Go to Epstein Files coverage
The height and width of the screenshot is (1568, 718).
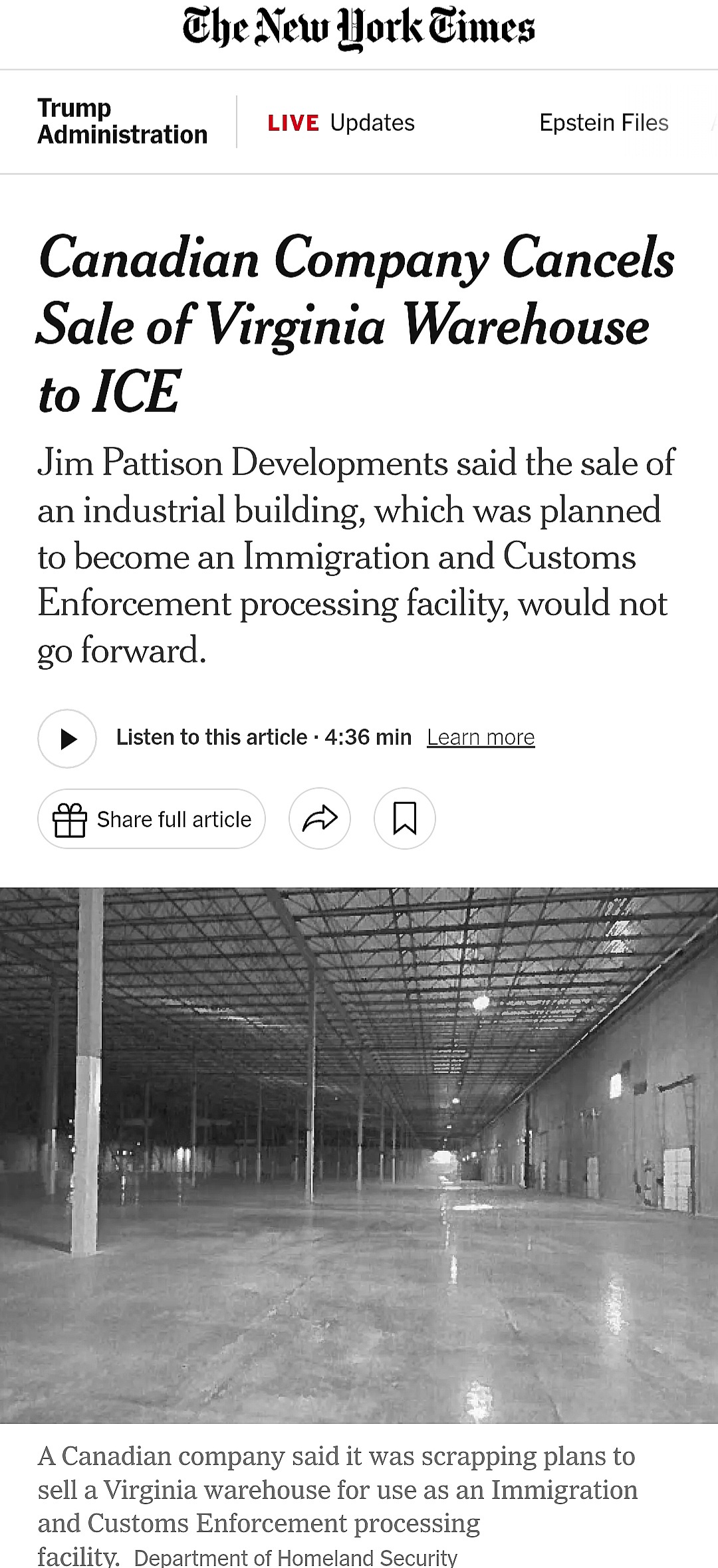[604, 123]
